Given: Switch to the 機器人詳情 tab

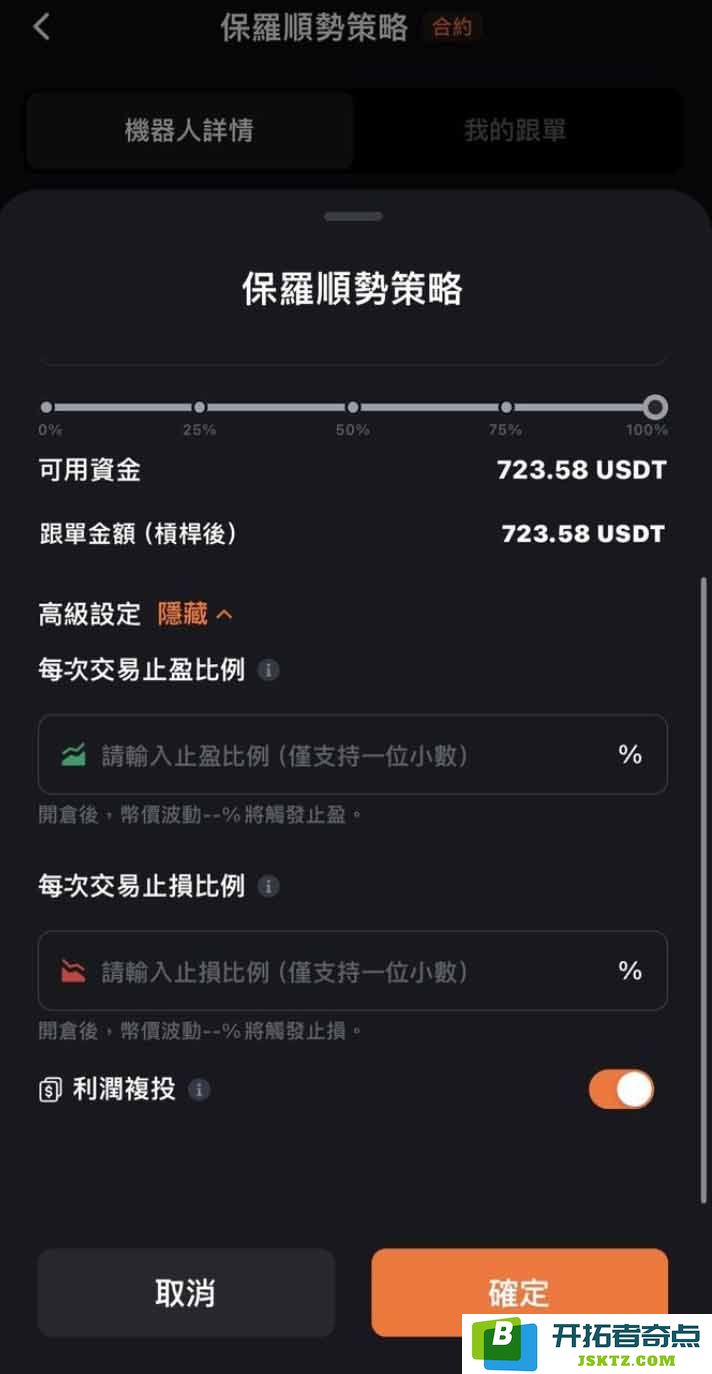Looking at the screenshot, I should [189, 130].
